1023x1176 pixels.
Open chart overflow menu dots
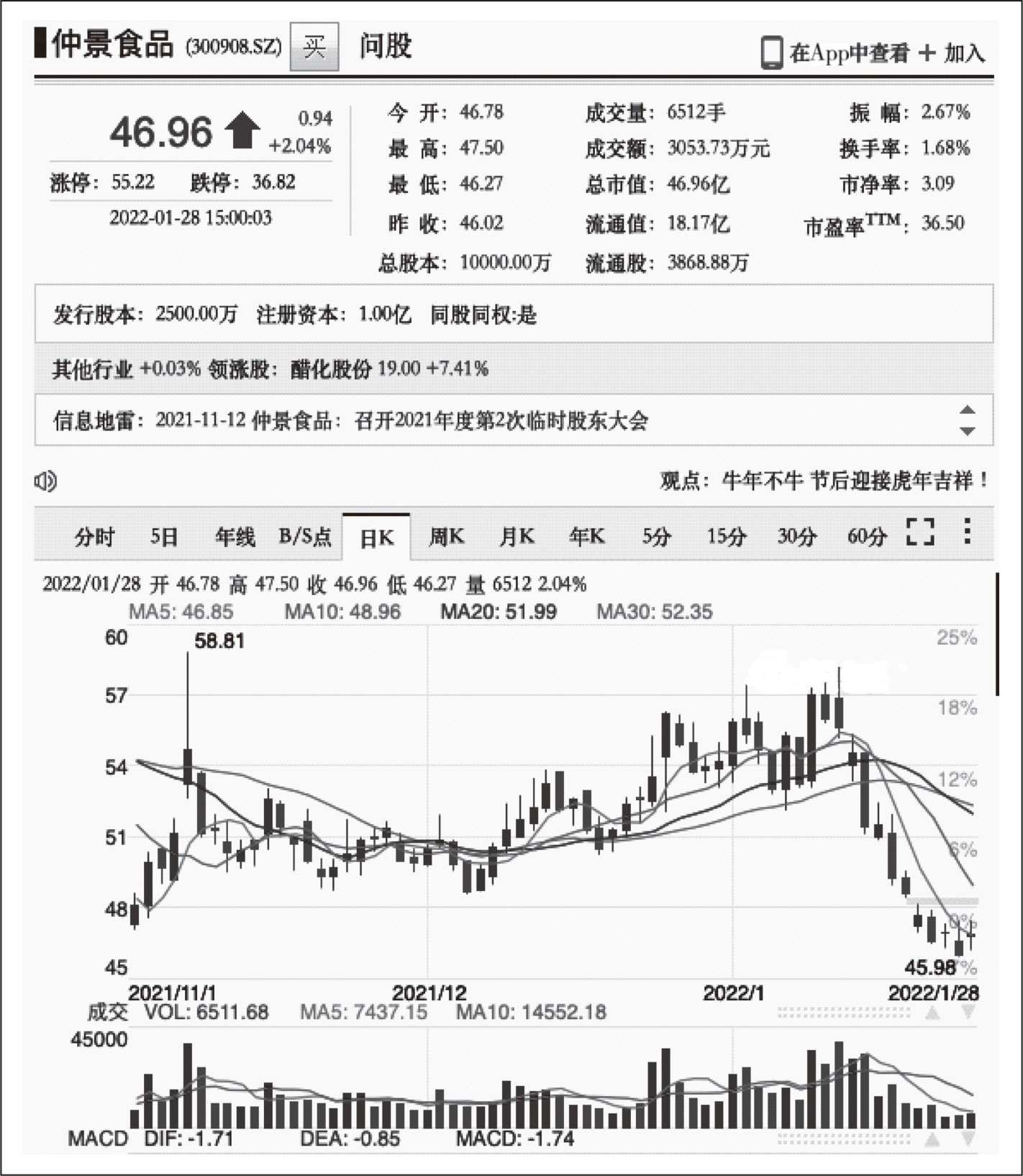[x=967, y=531]
